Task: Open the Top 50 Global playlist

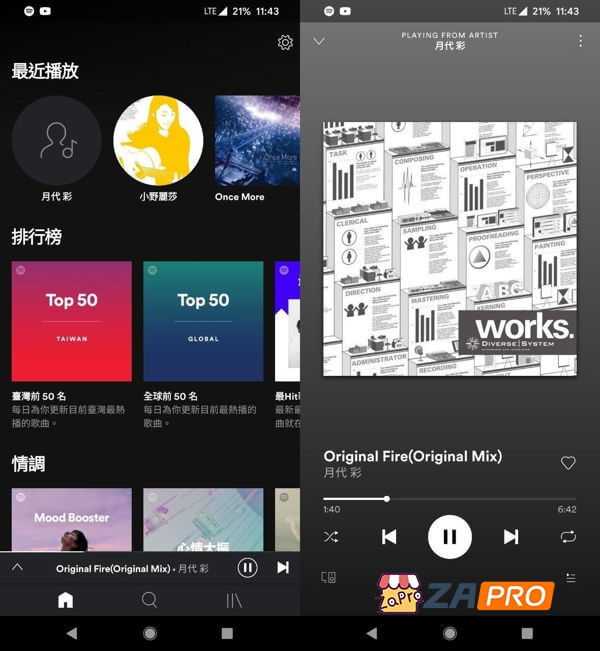Action: click(203, 321)
